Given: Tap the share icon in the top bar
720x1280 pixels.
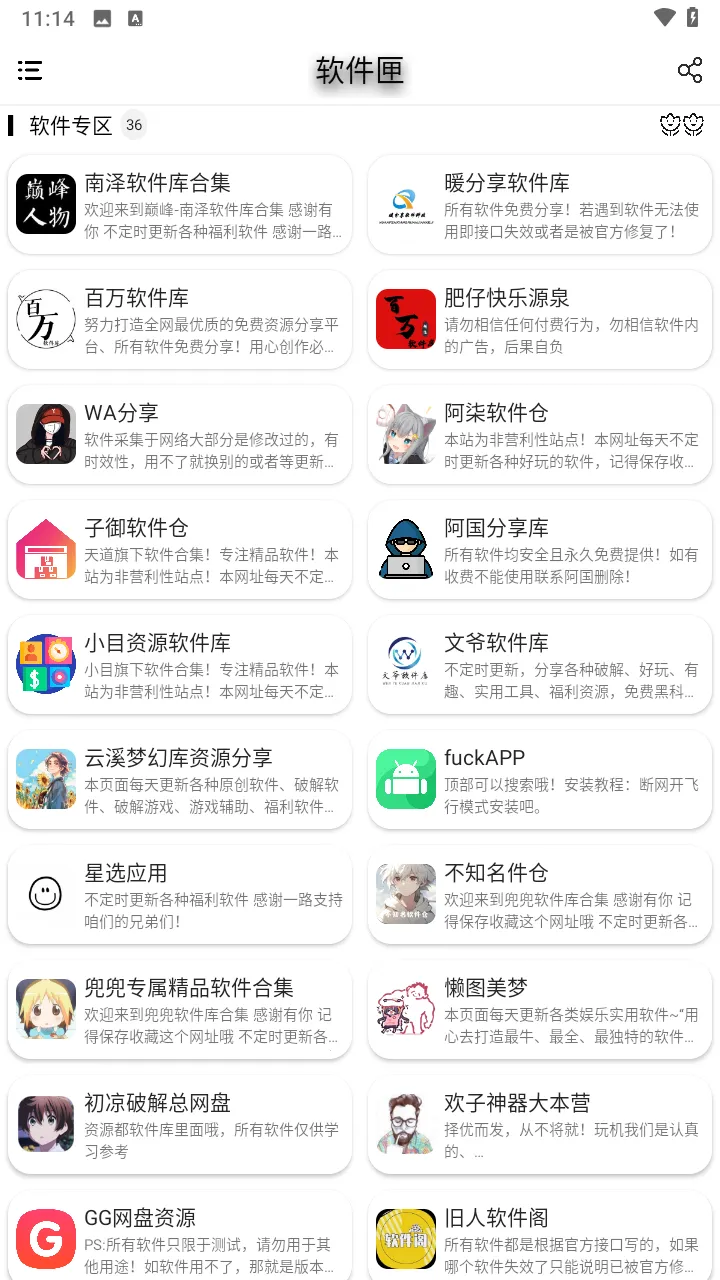Looking at the screenshot, I should click(x=690, y=71).
